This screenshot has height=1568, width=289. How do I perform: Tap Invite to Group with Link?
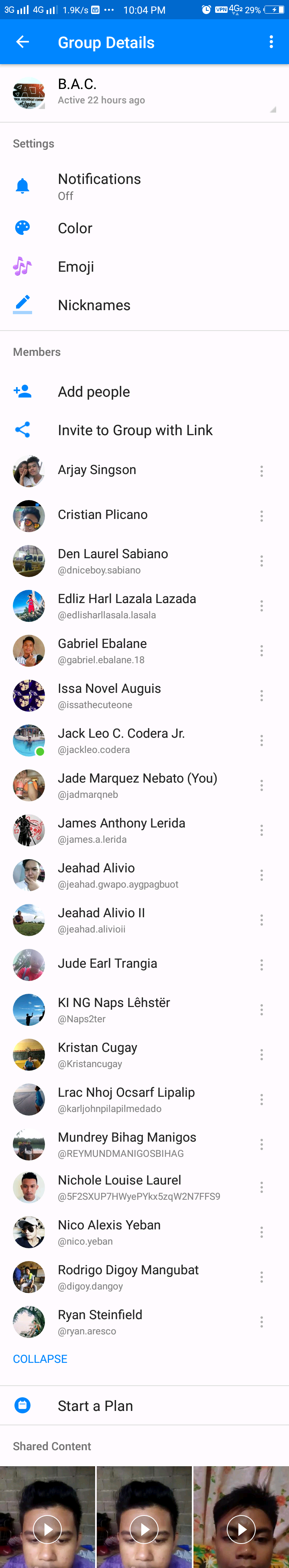click(135, 430)
